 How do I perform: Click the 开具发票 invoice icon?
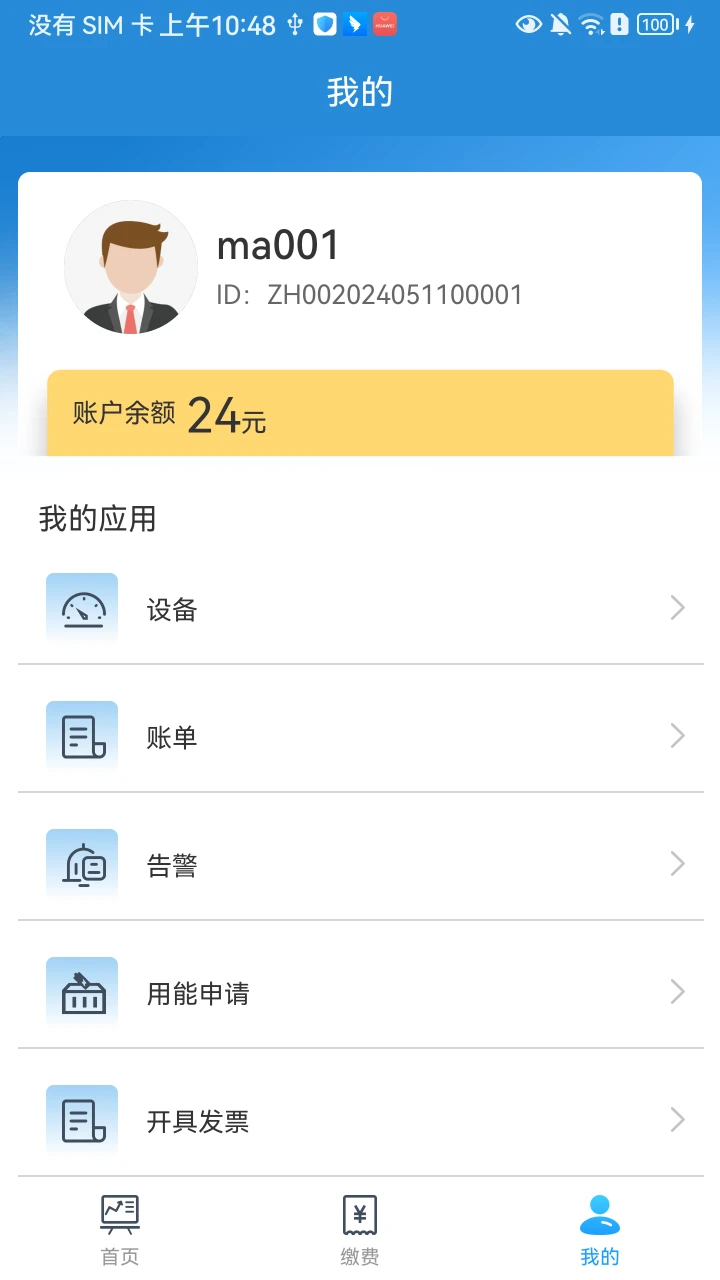coord(81,1119)
